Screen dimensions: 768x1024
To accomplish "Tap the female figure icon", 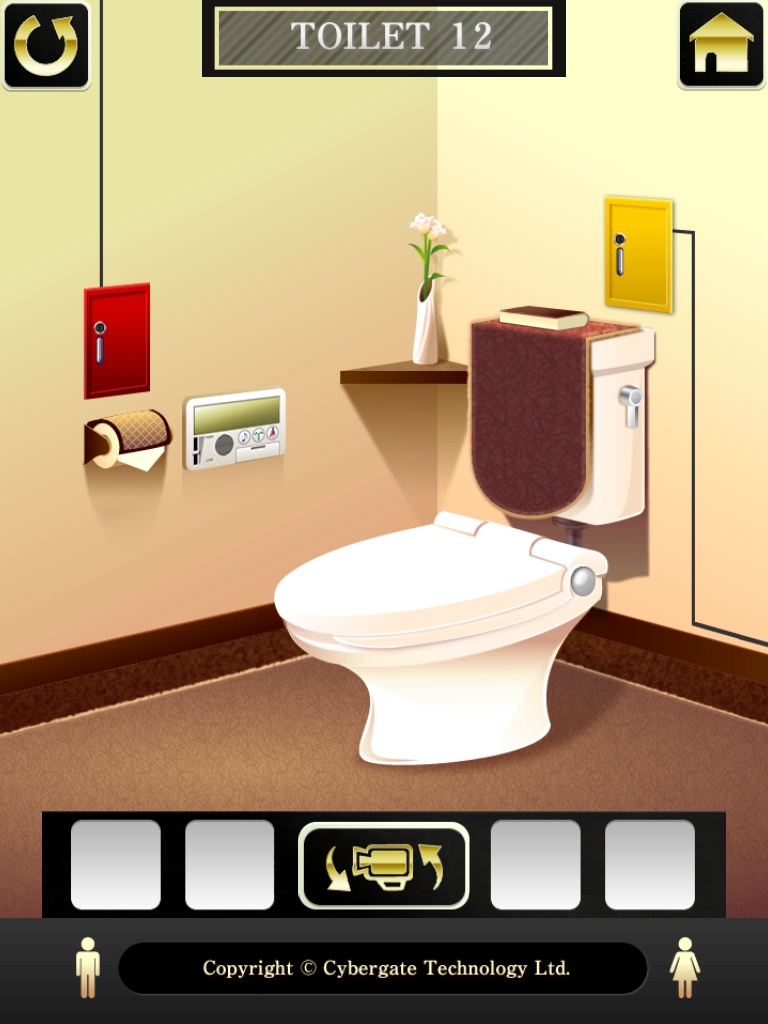I will [x=685, y=967].
